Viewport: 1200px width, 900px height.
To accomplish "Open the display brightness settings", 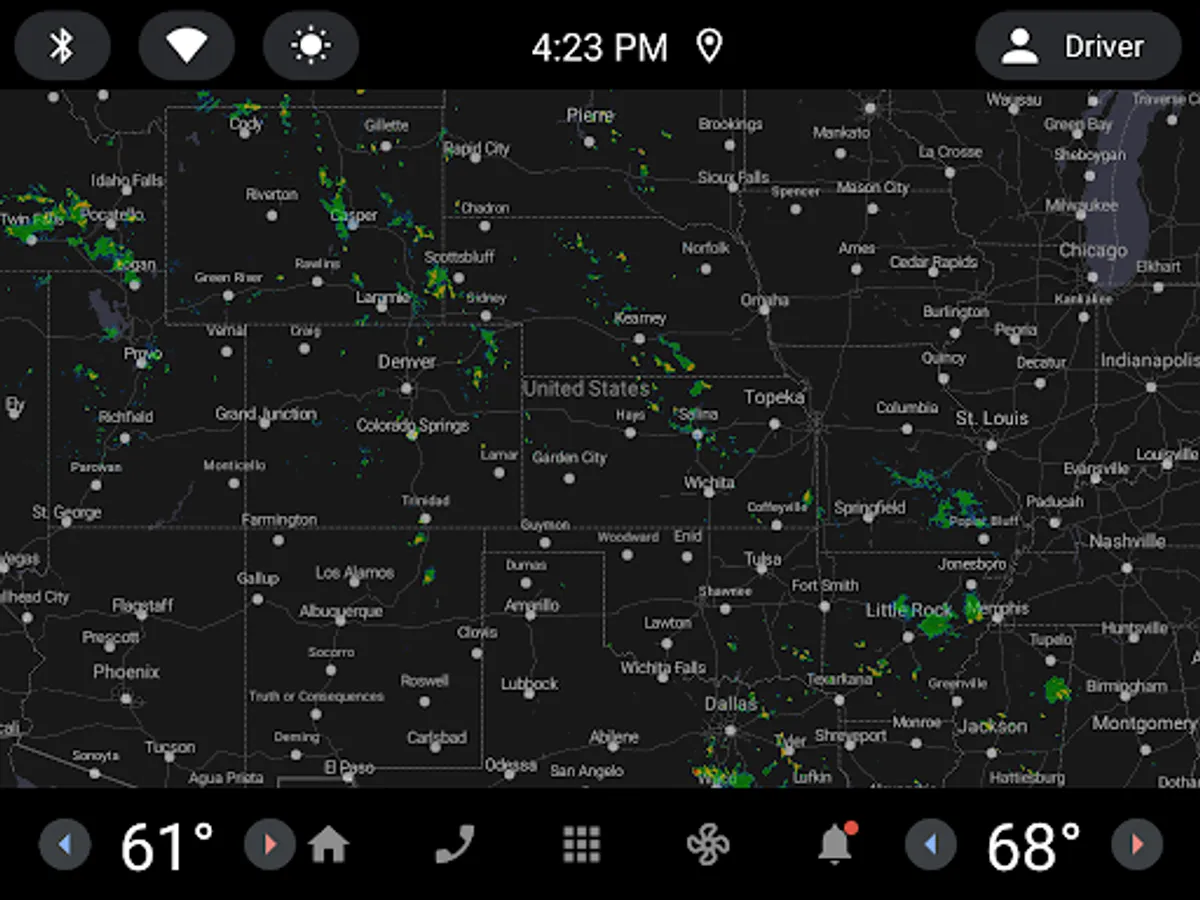I will point(310,46).
